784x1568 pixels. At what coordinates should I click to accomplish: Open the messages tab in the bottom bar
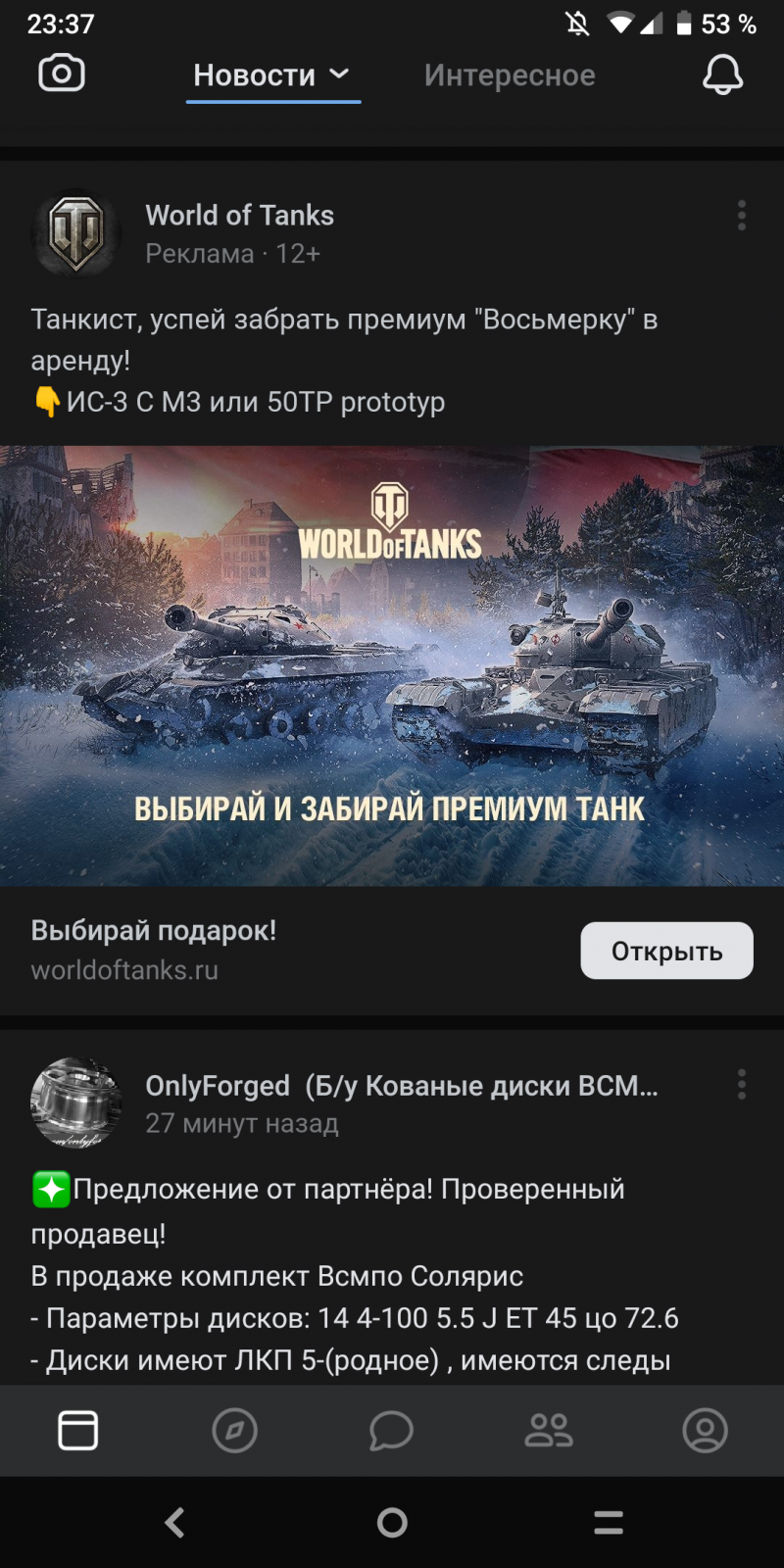click(x=391, y=1431)
